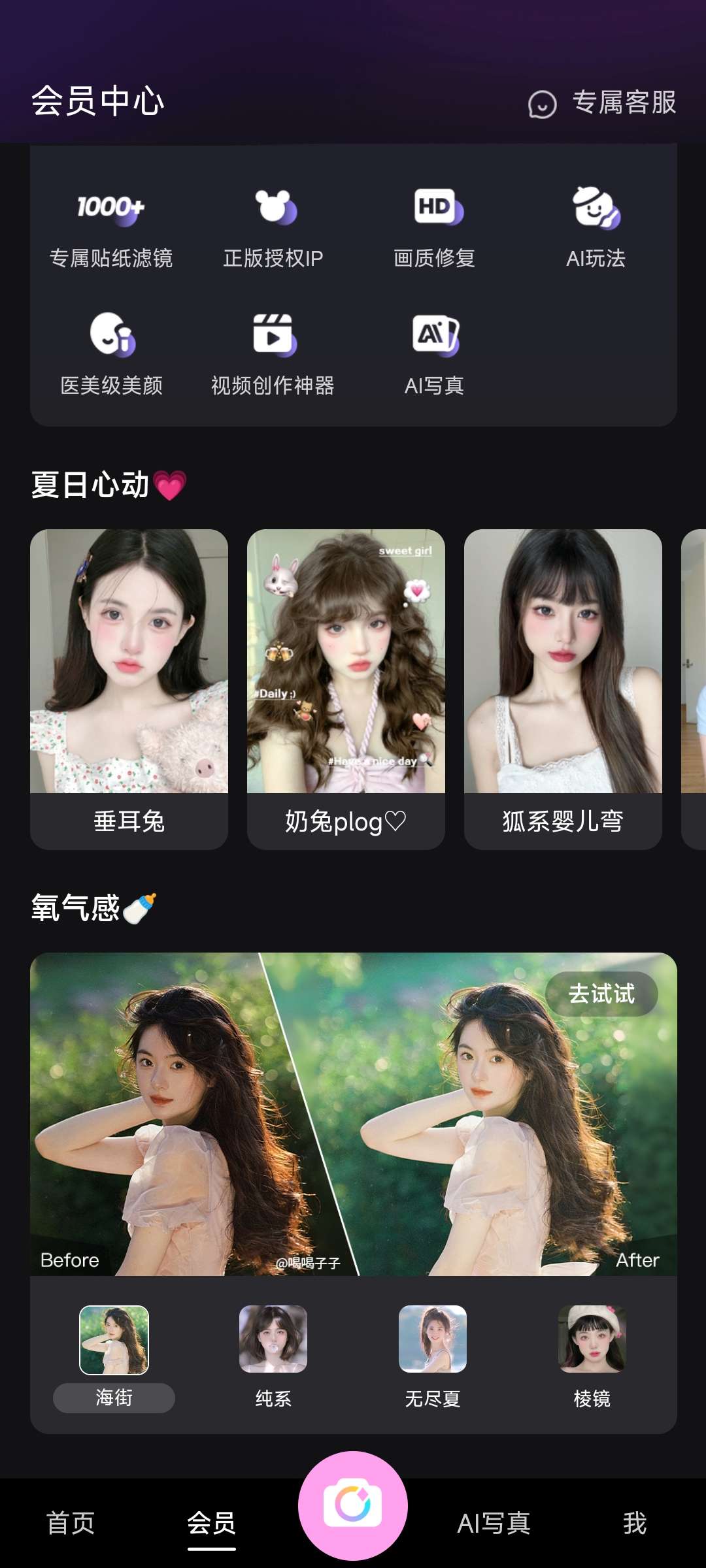This screenshot has width=706, height=1568.
Task: Select the 狐系婴儿弯 filter card
Action: pyautogui.click(x=563, y=689)
